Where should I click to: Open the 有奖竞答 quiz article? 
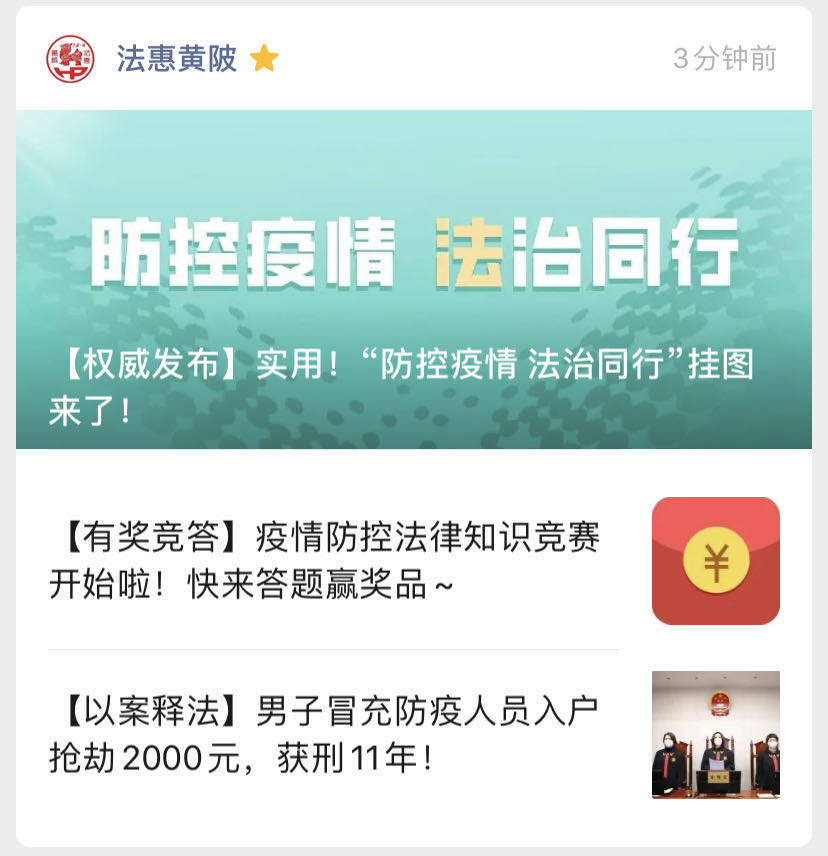325,561
